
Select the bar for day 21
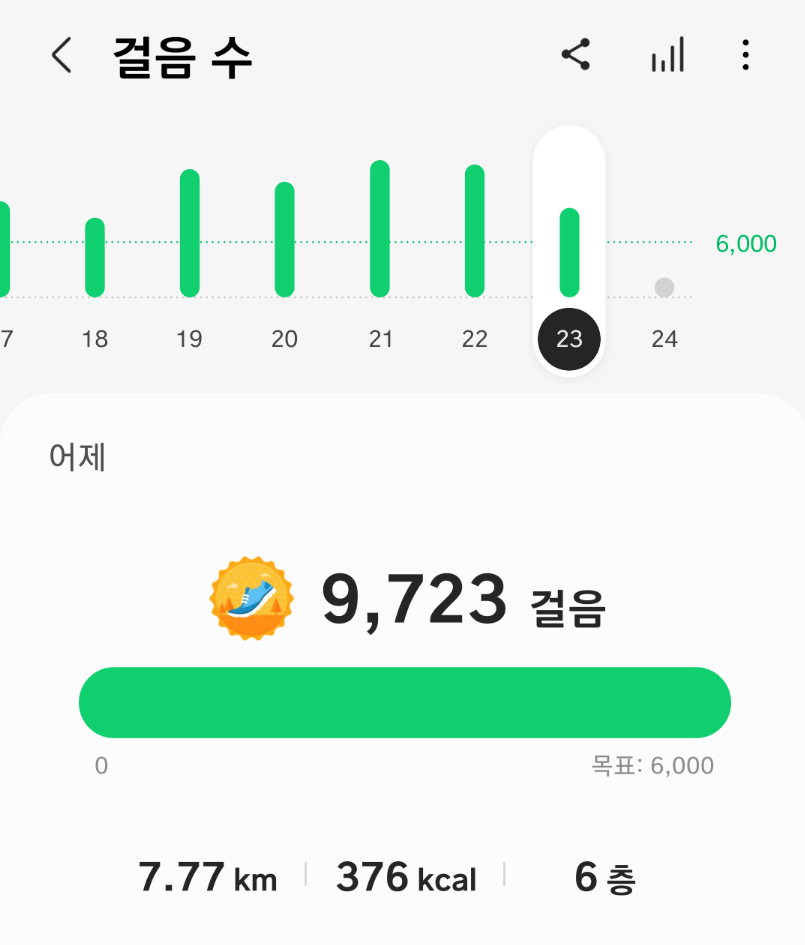coord(380,229)
